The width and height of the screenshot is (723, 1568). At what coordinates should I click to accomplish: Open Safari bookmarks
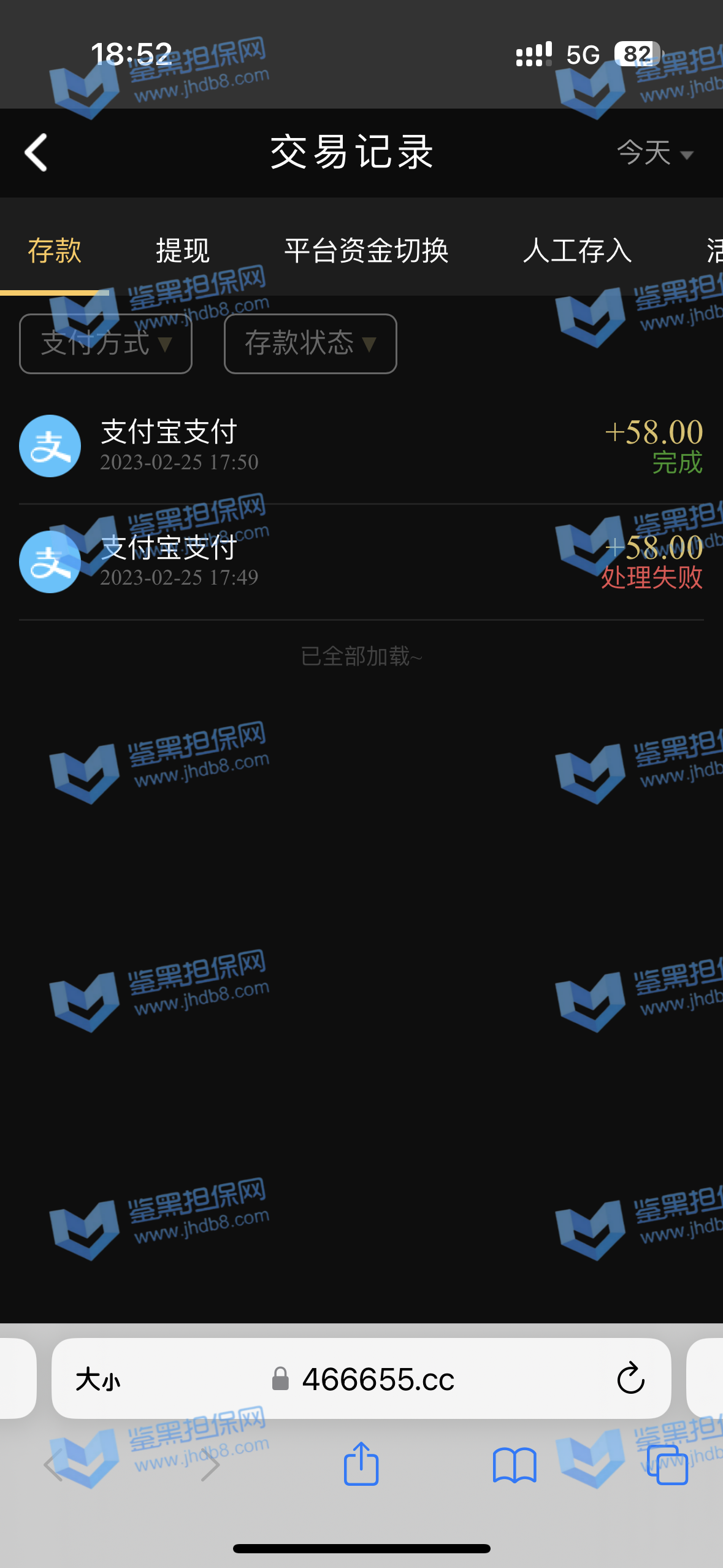pyautogui.click(x=514, y=1465)
